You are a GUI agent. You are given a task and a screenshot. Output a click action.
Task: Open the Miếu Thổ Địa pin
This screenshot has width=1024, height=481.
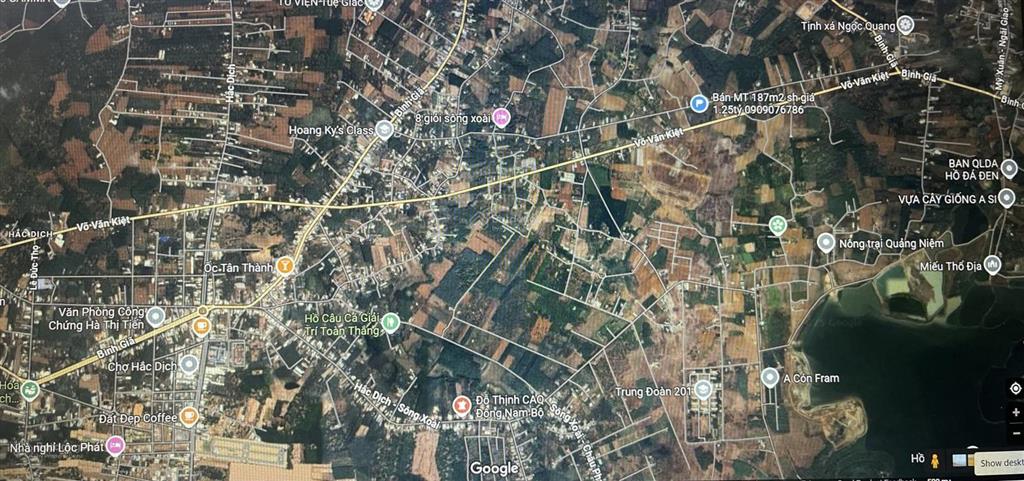coord(992,265)
